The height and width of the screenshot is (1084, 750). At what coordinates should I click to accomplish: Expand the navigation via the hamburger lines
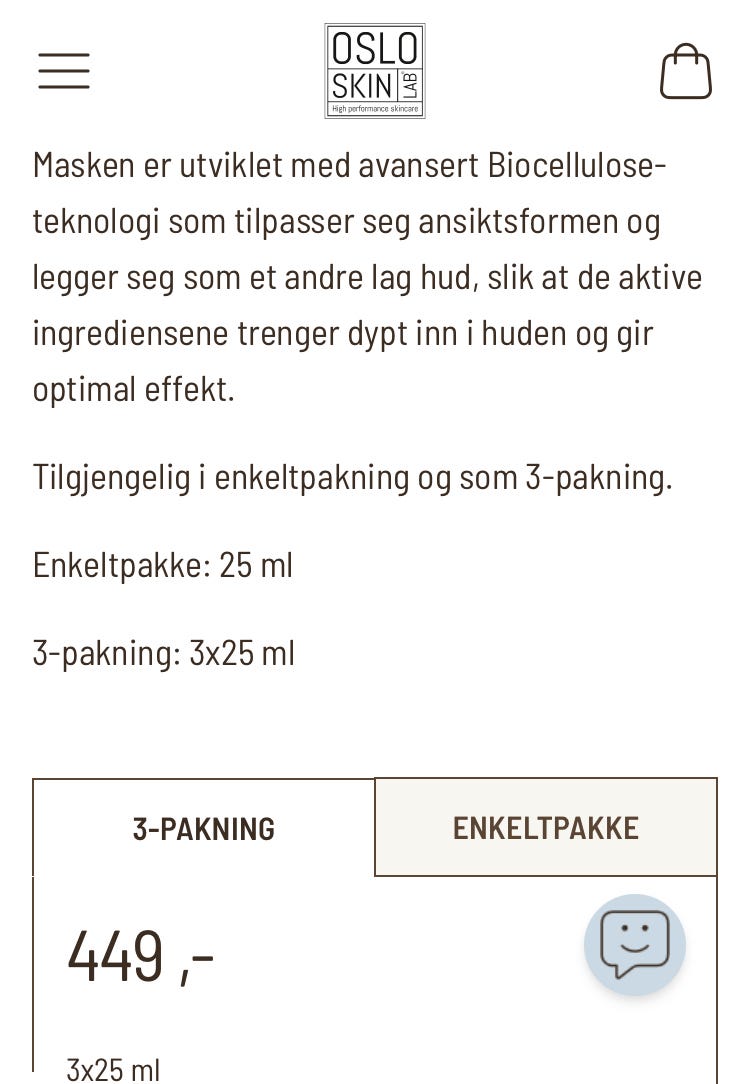pyautogui.click(x=63, y=71)
